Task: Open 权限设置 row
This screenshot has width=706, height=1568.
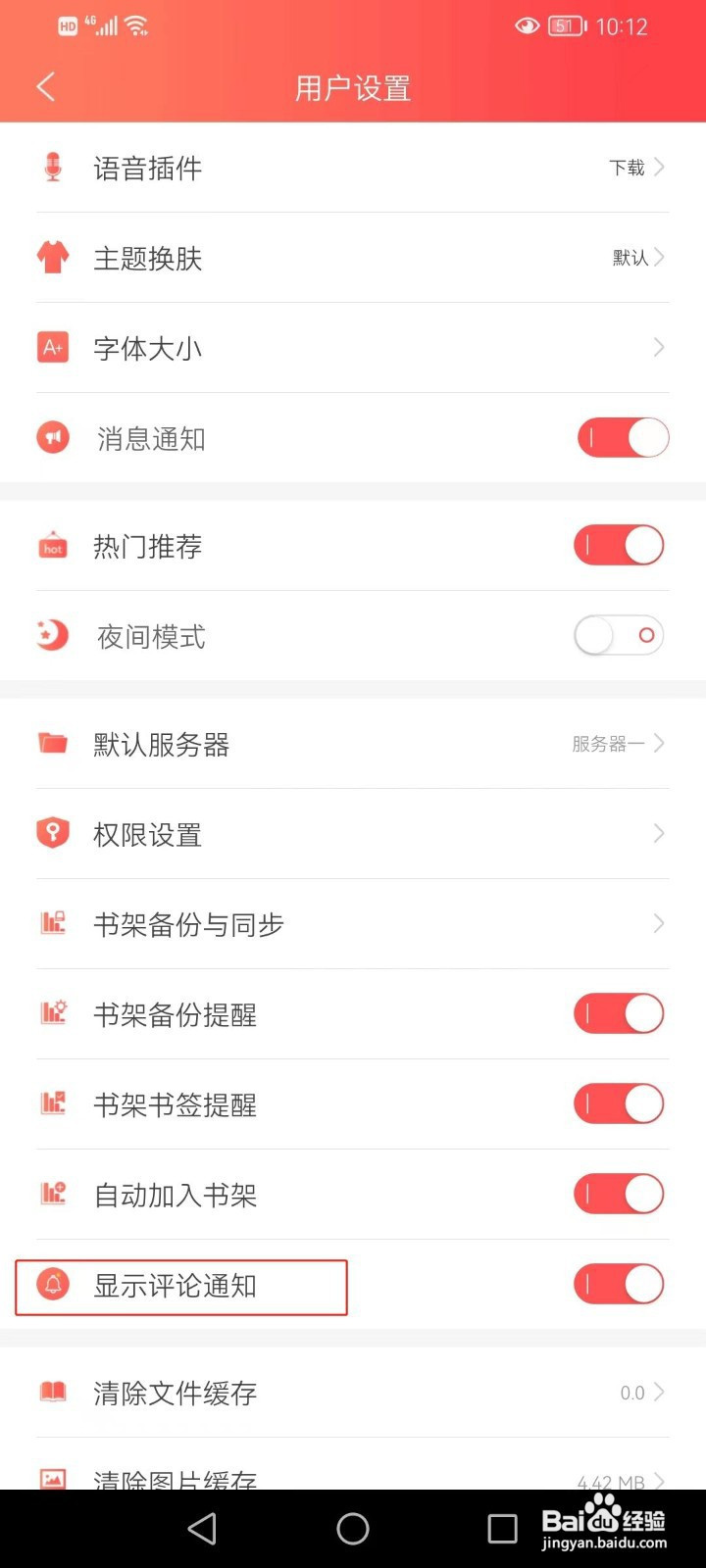Action: [353, 834]
